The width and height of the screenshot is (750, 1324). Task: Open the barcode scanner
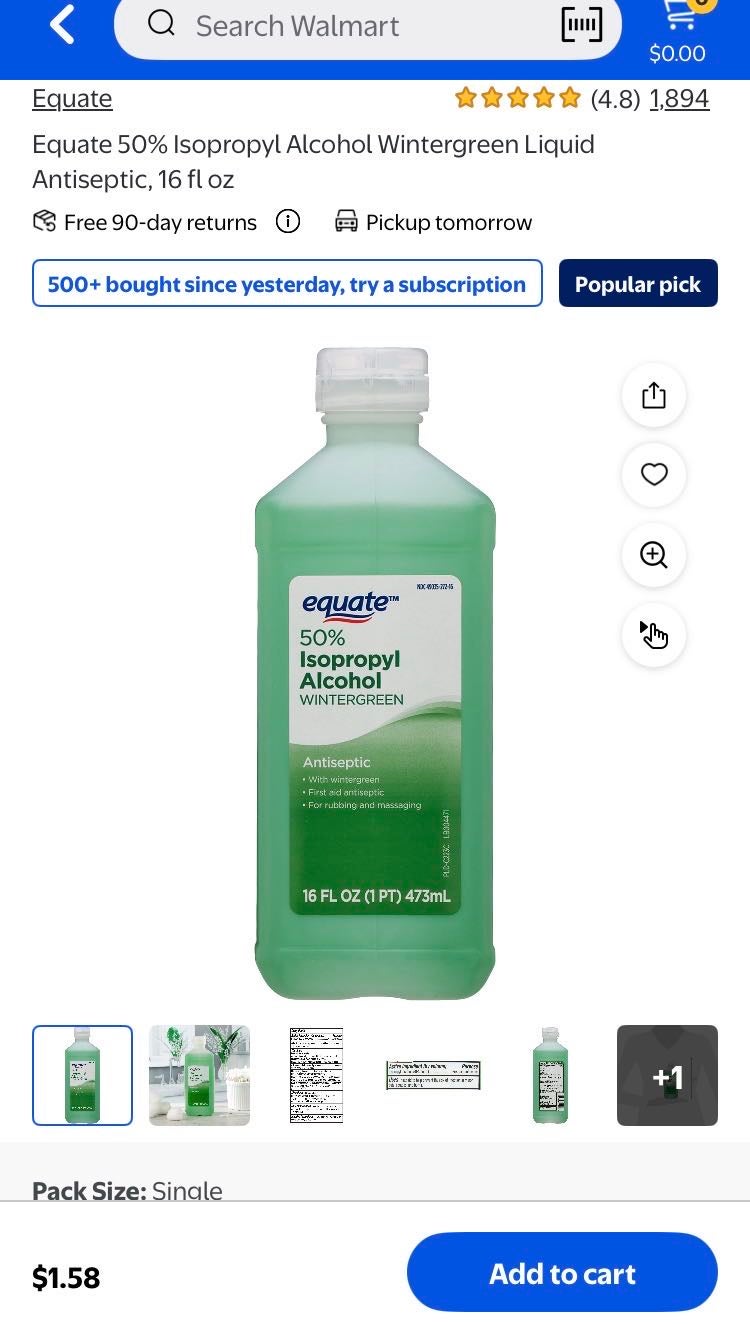581,26
